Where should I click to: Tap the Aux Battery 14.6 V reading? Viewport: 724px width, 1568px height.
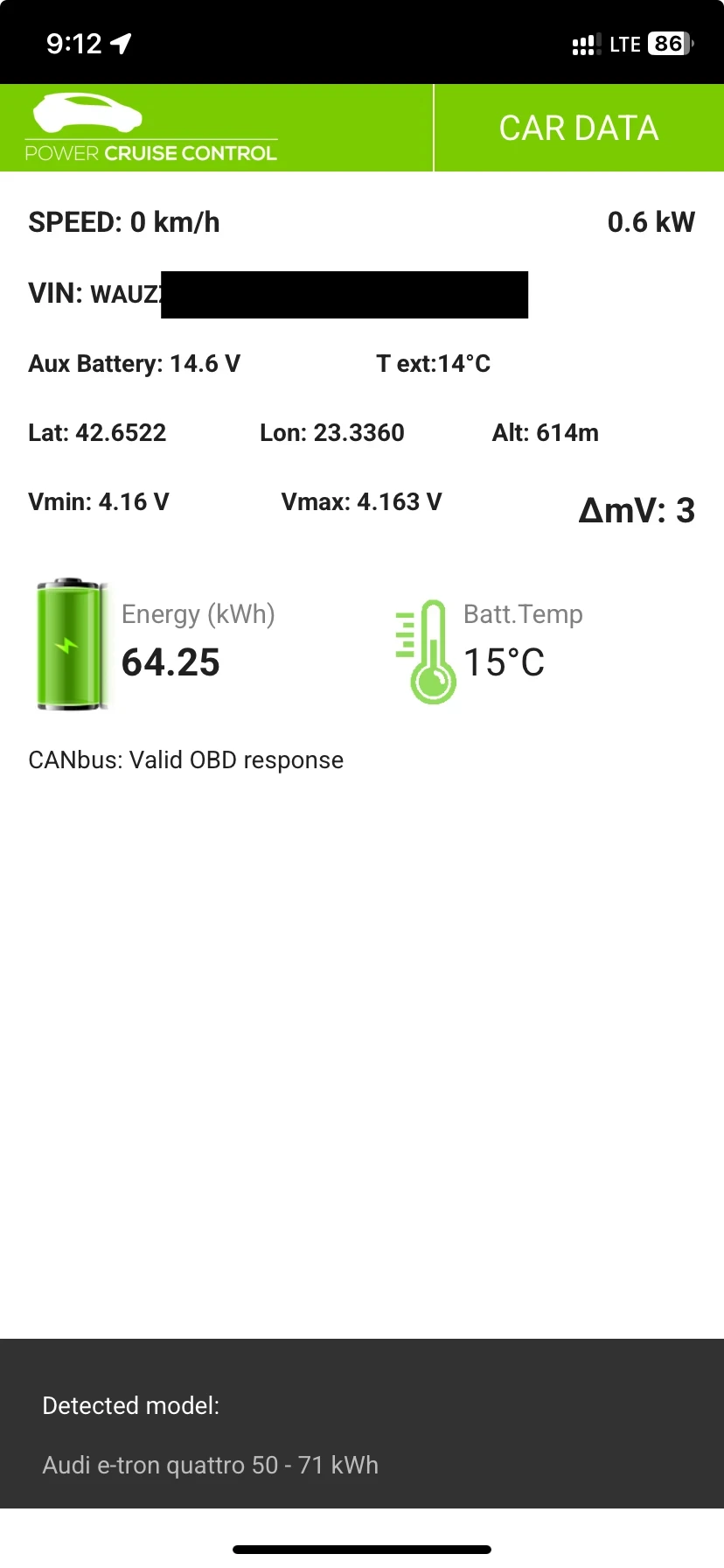[x=133, y=363]
